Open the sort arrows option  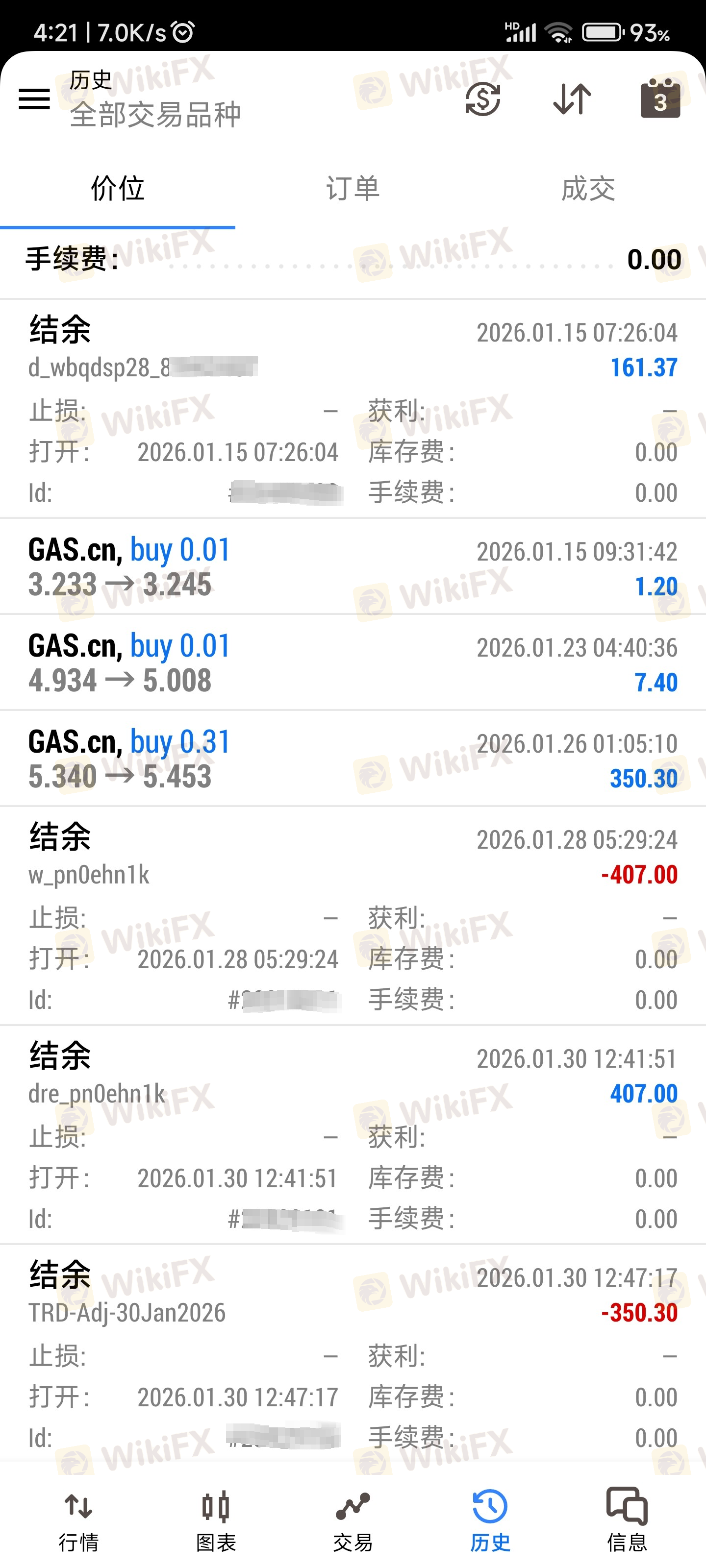pyautogui.click(x=572, y=99)
